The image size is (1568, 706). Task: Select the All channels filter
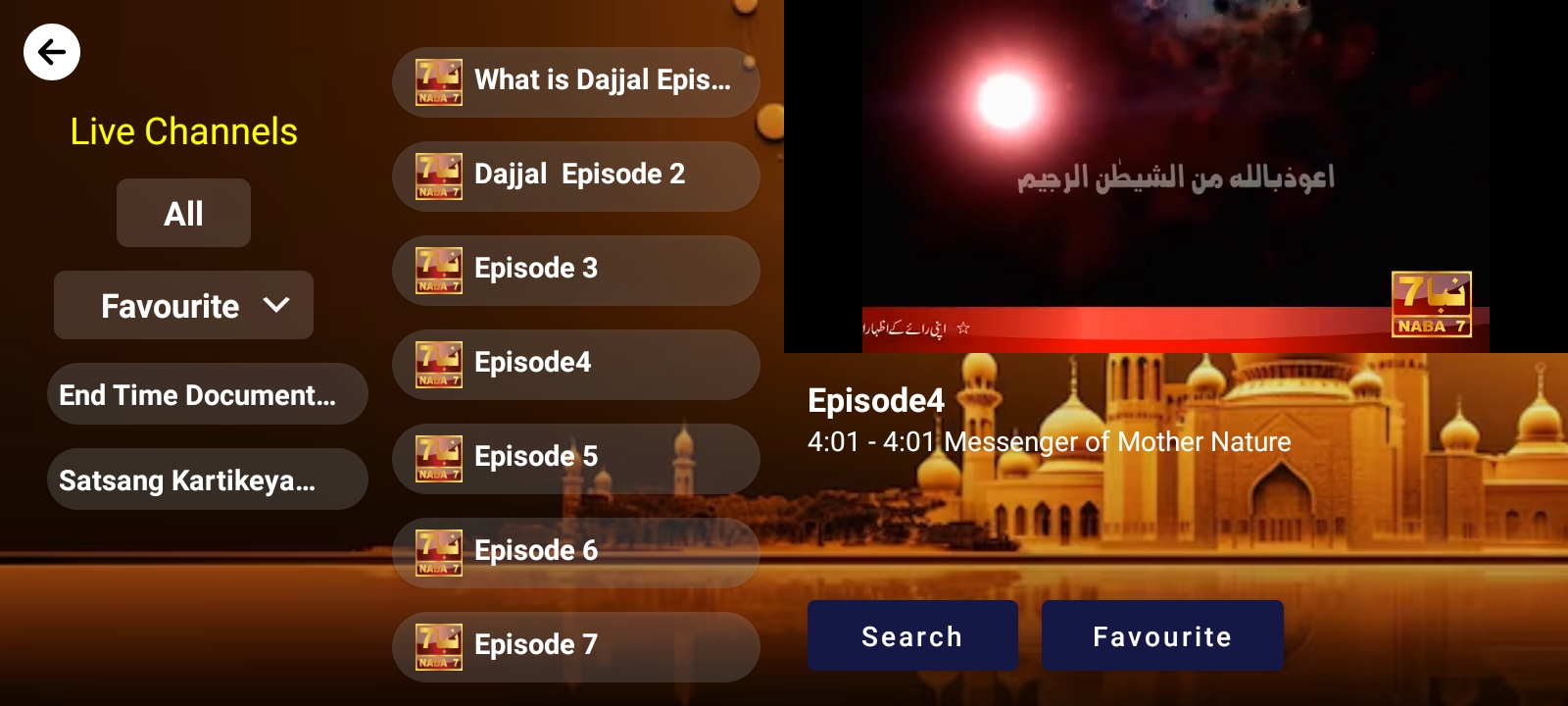183,213
